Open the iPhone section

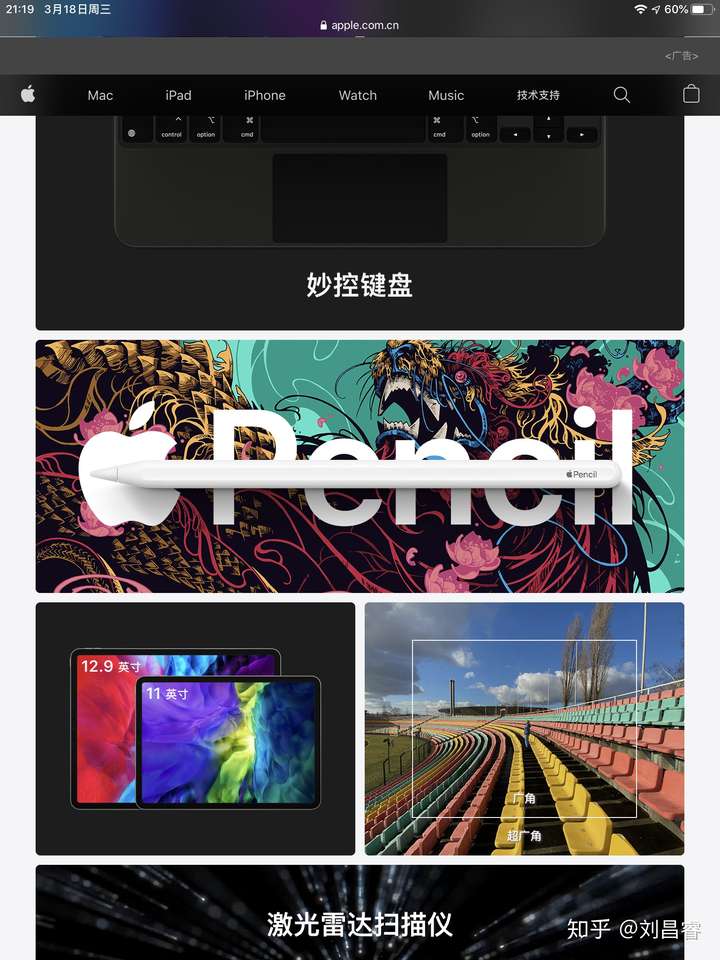coord(265,95)
